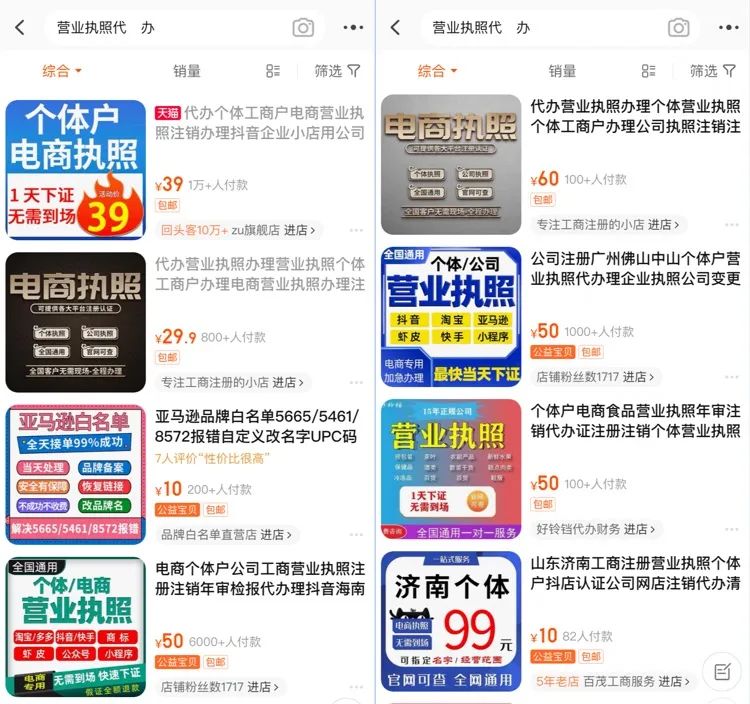Image resolution: width=750 pixels, height=704 pixels.
Task: Open the 公司注册广州佛山中山 ¥50 listing
Action: point(635,269)
